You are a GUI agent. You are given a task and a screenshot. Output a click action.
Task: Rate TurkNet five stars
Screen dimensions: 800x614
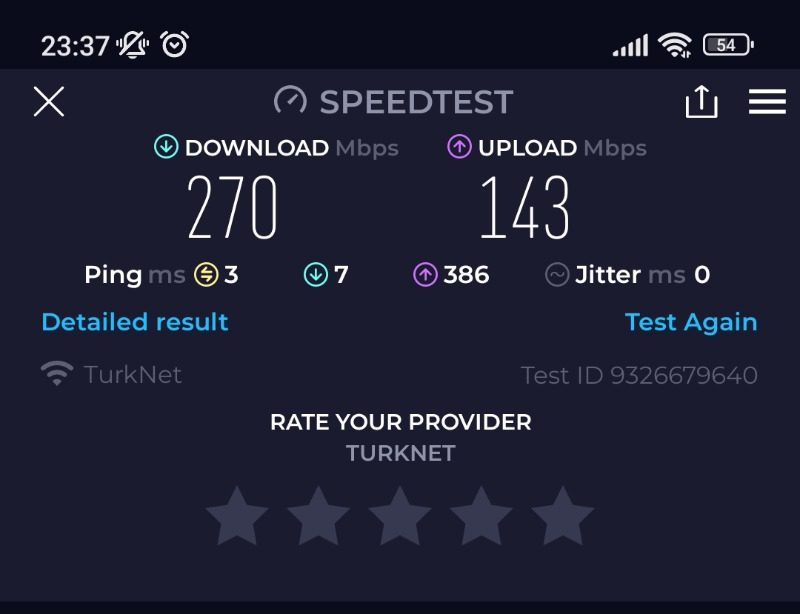(563, 516)
